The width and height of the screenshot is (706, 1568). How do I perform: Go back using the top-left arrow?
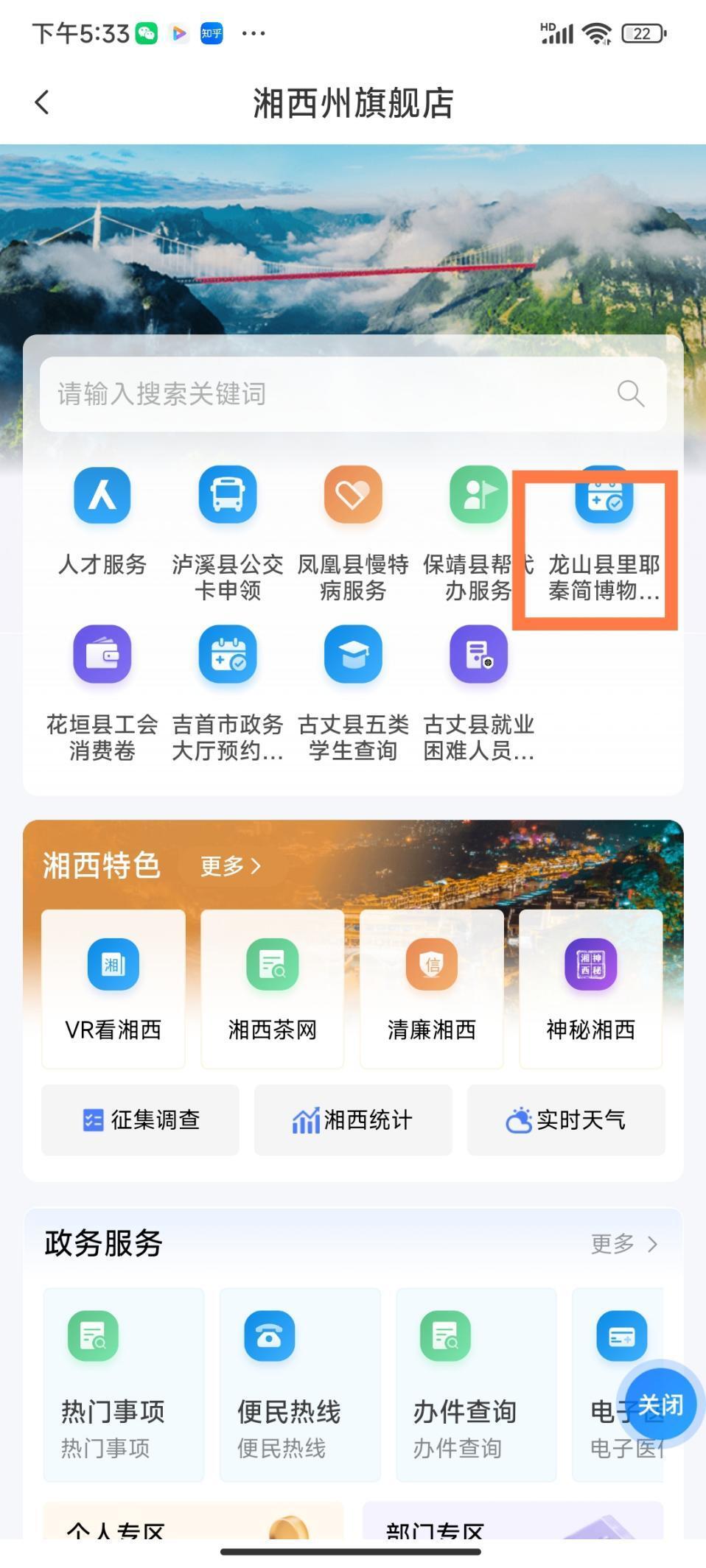coord(43,102)
